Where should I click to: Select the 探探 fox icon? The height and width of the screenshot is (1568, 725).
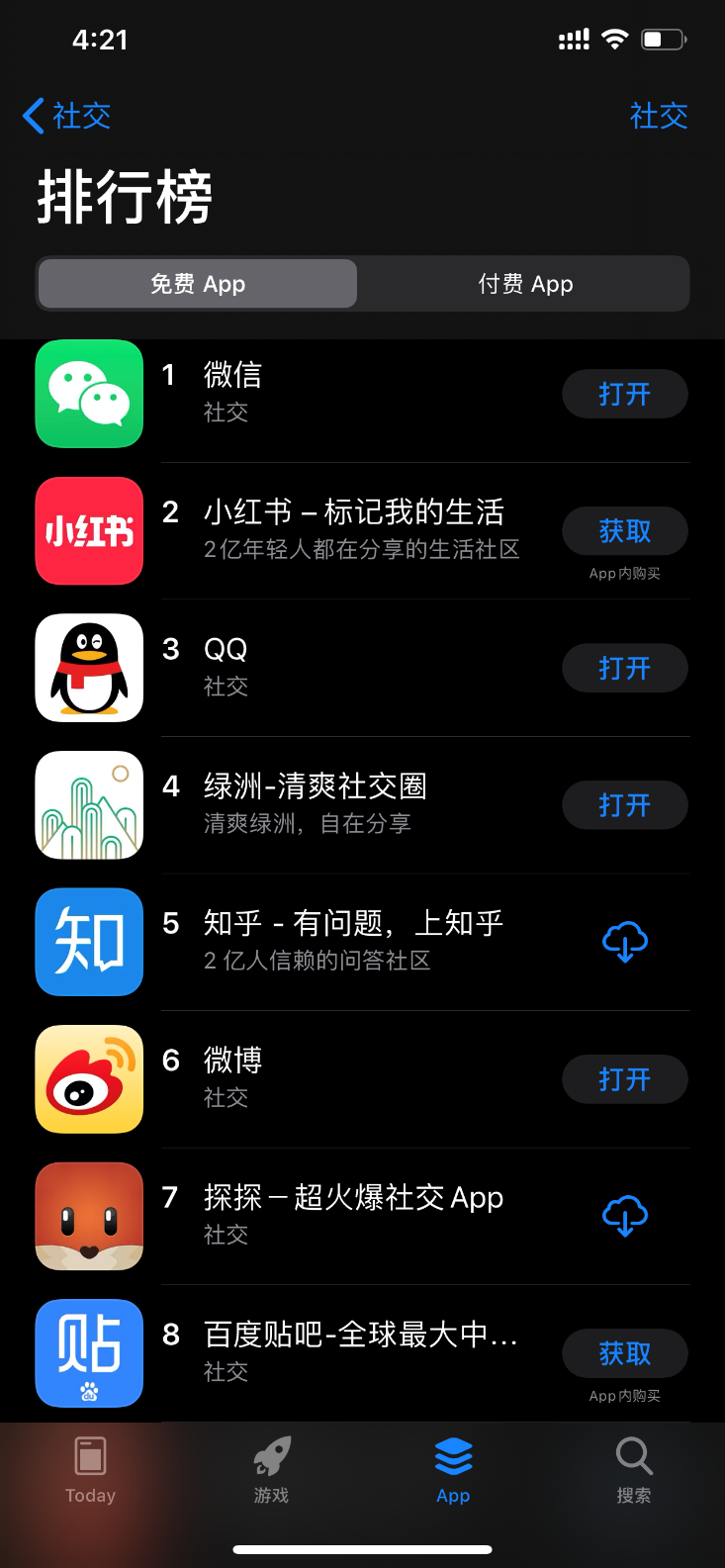click(x=89, y=1216)
